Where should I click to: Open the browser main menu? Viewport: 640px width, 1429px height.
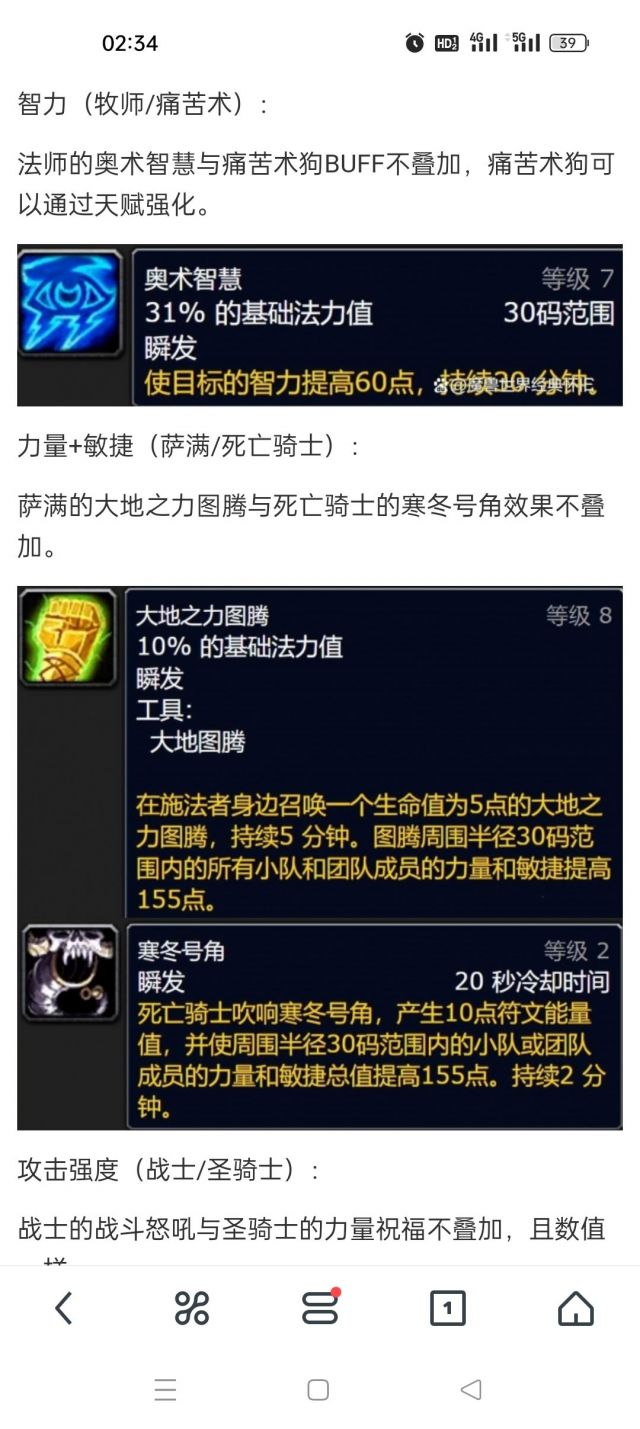coord(320,1308)
